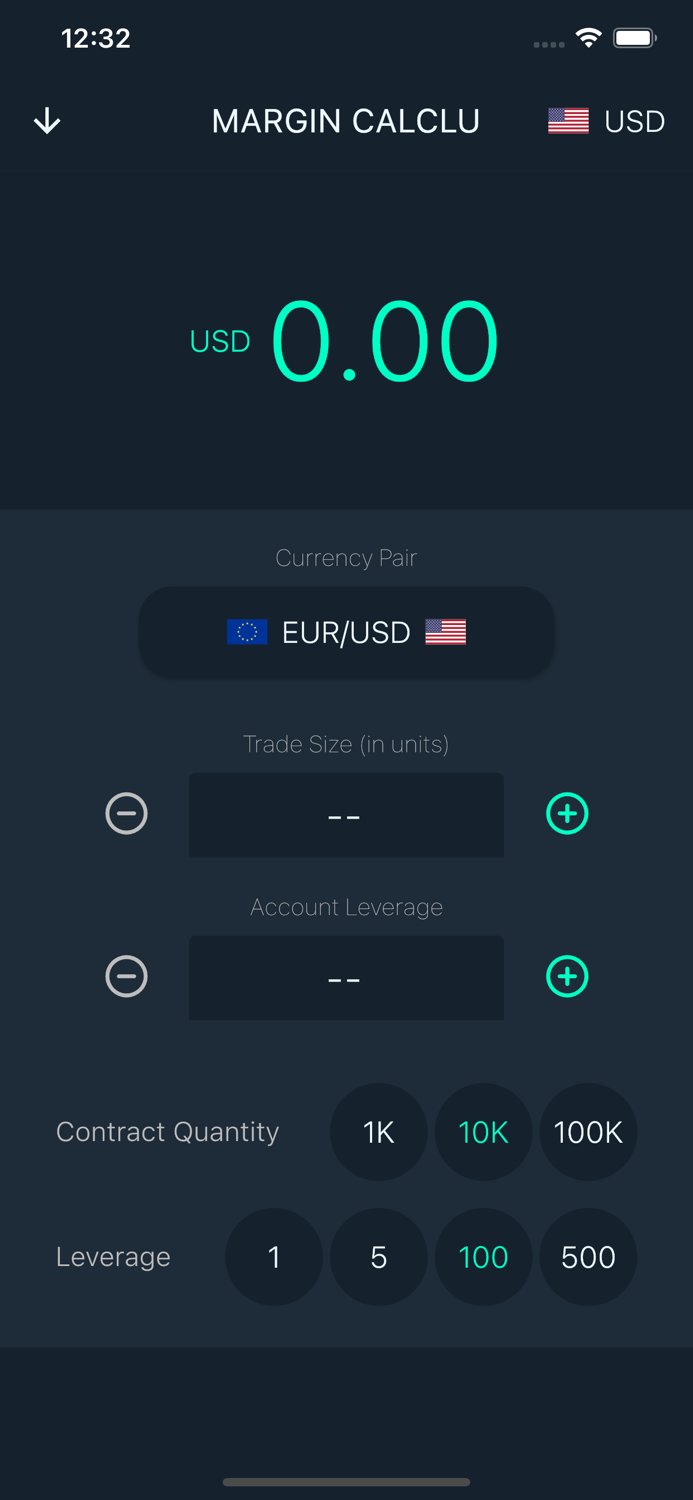The width and height of the screenshot is (693, 1500).
Task: Set leverage to 100
Action: pos(483,1257)
